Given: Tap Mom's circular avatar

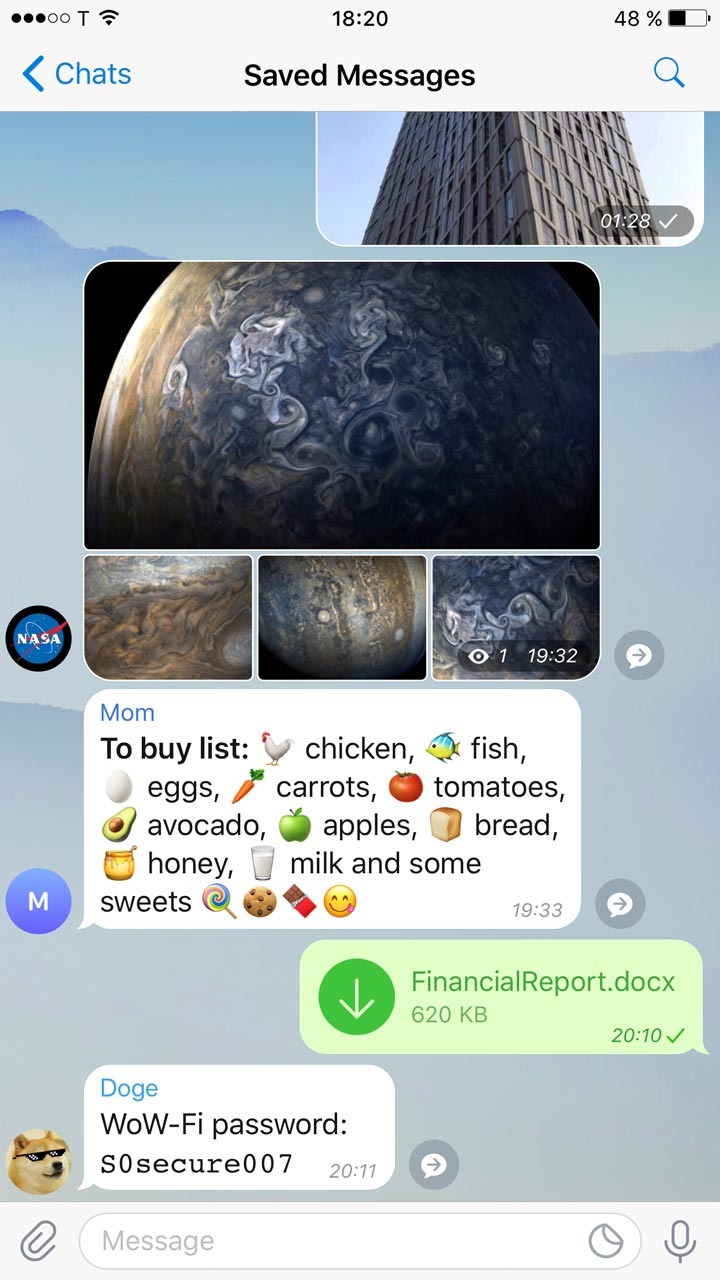Looking at the screenshot, I should 38,901.
